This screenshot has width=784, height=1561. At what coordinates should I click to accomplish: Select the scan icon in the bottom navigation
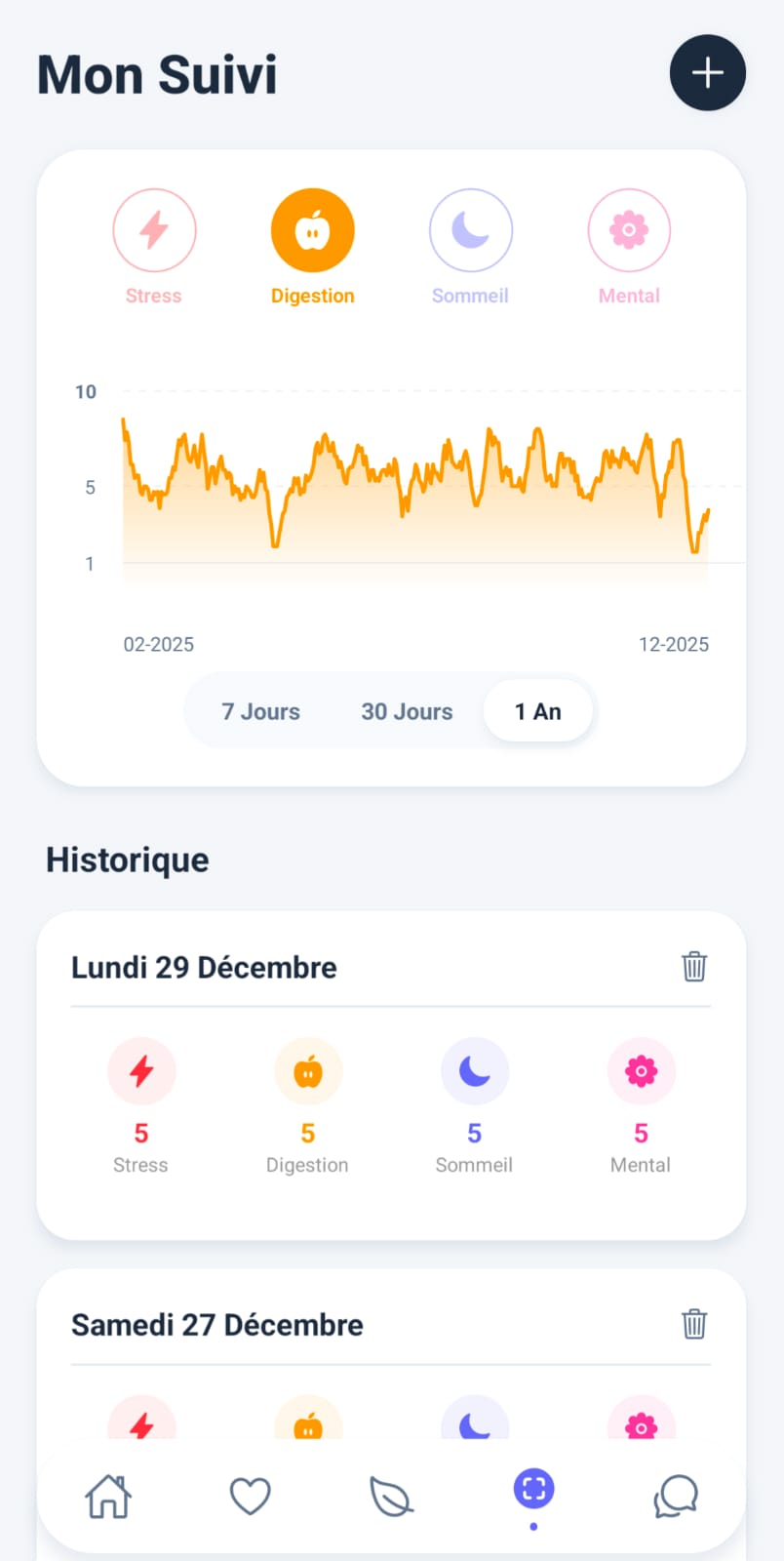coord(532,1490)
